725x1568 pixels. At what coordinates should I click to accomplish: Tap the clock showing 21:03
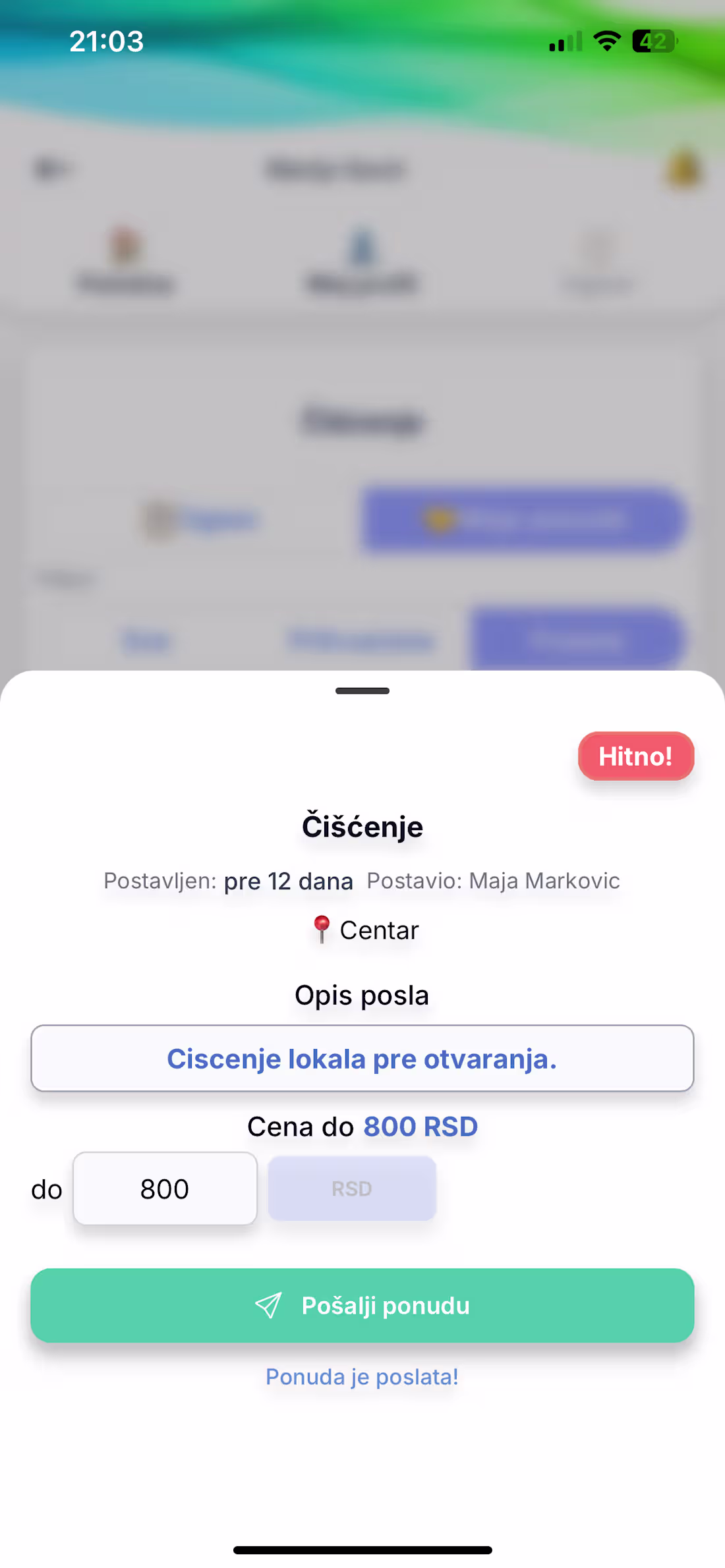107,41
